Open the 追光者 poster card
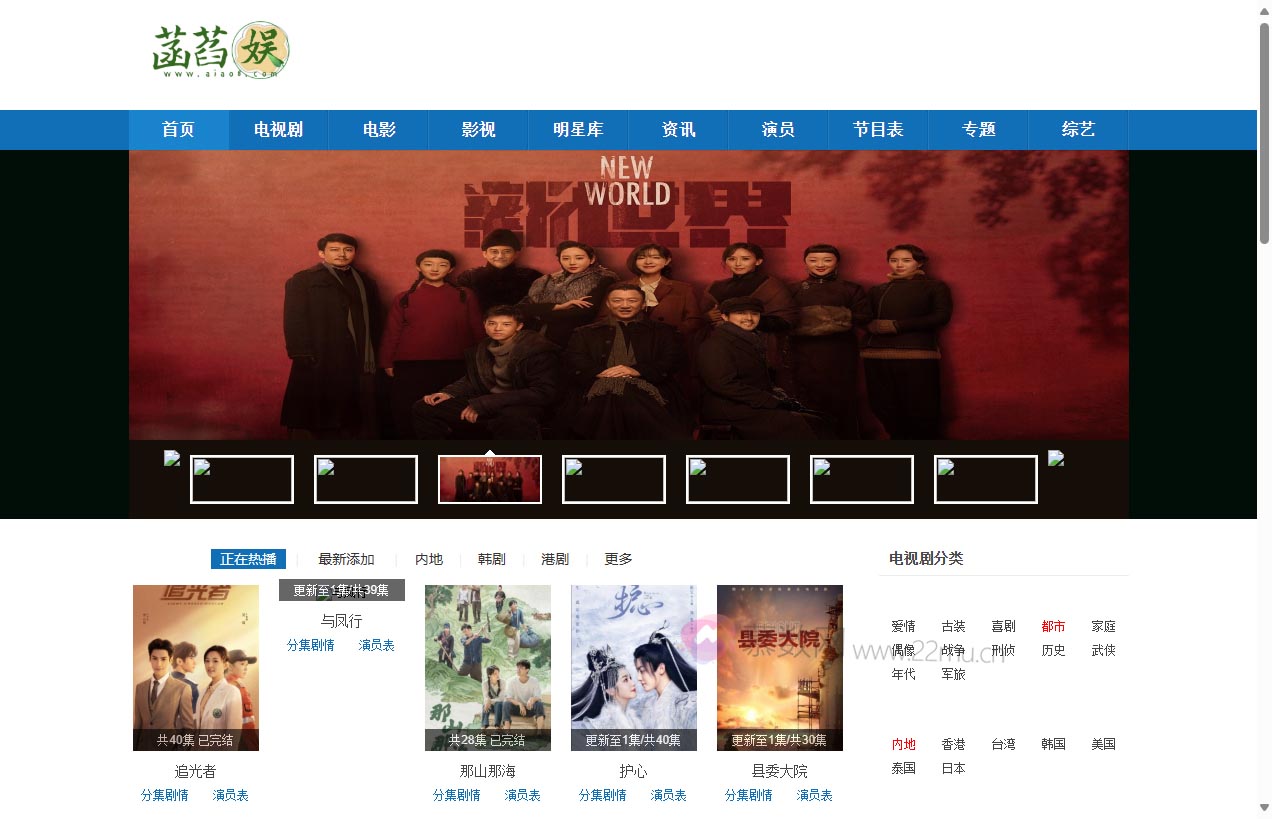1272x819 pixels. (x=196, y=667)
